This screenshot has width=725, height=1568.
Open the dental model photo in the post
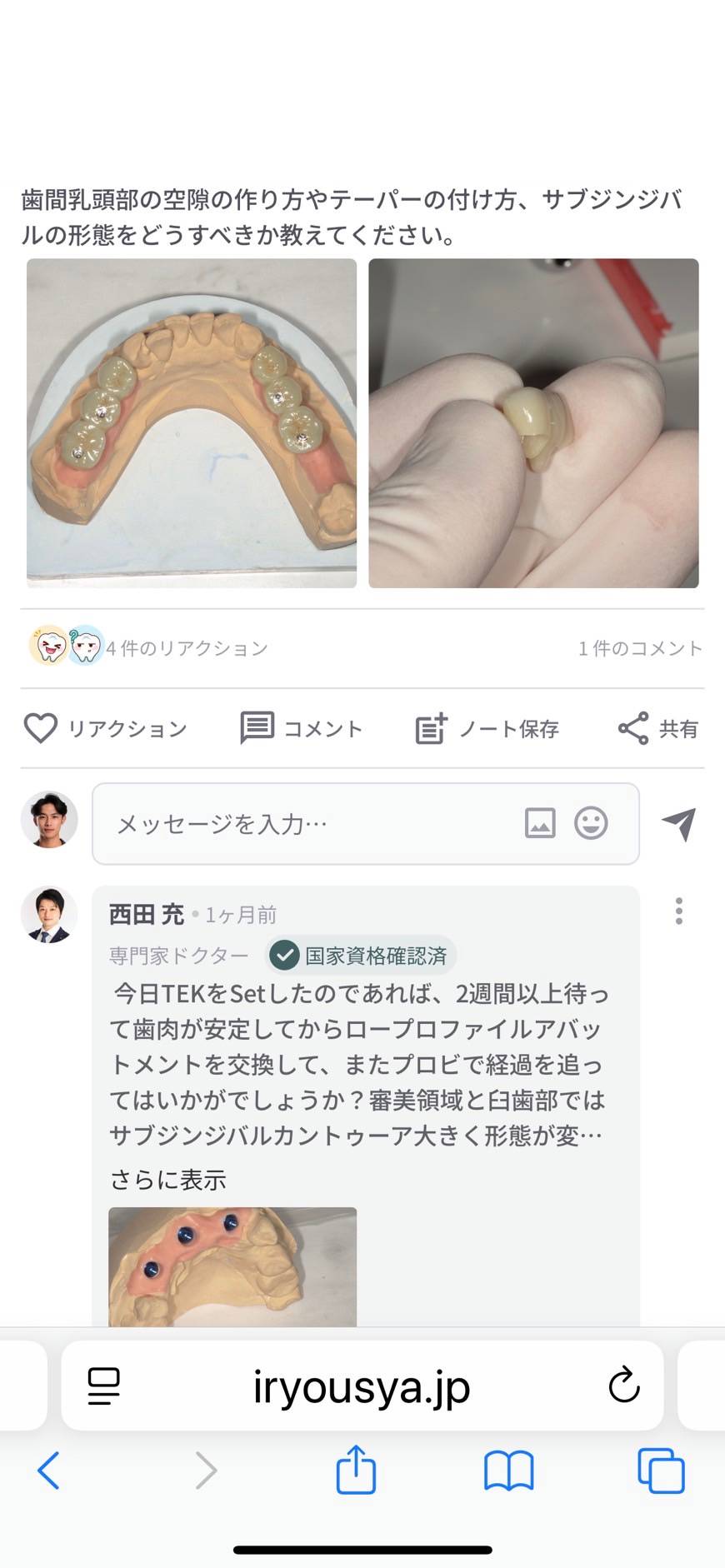point(192,423)
